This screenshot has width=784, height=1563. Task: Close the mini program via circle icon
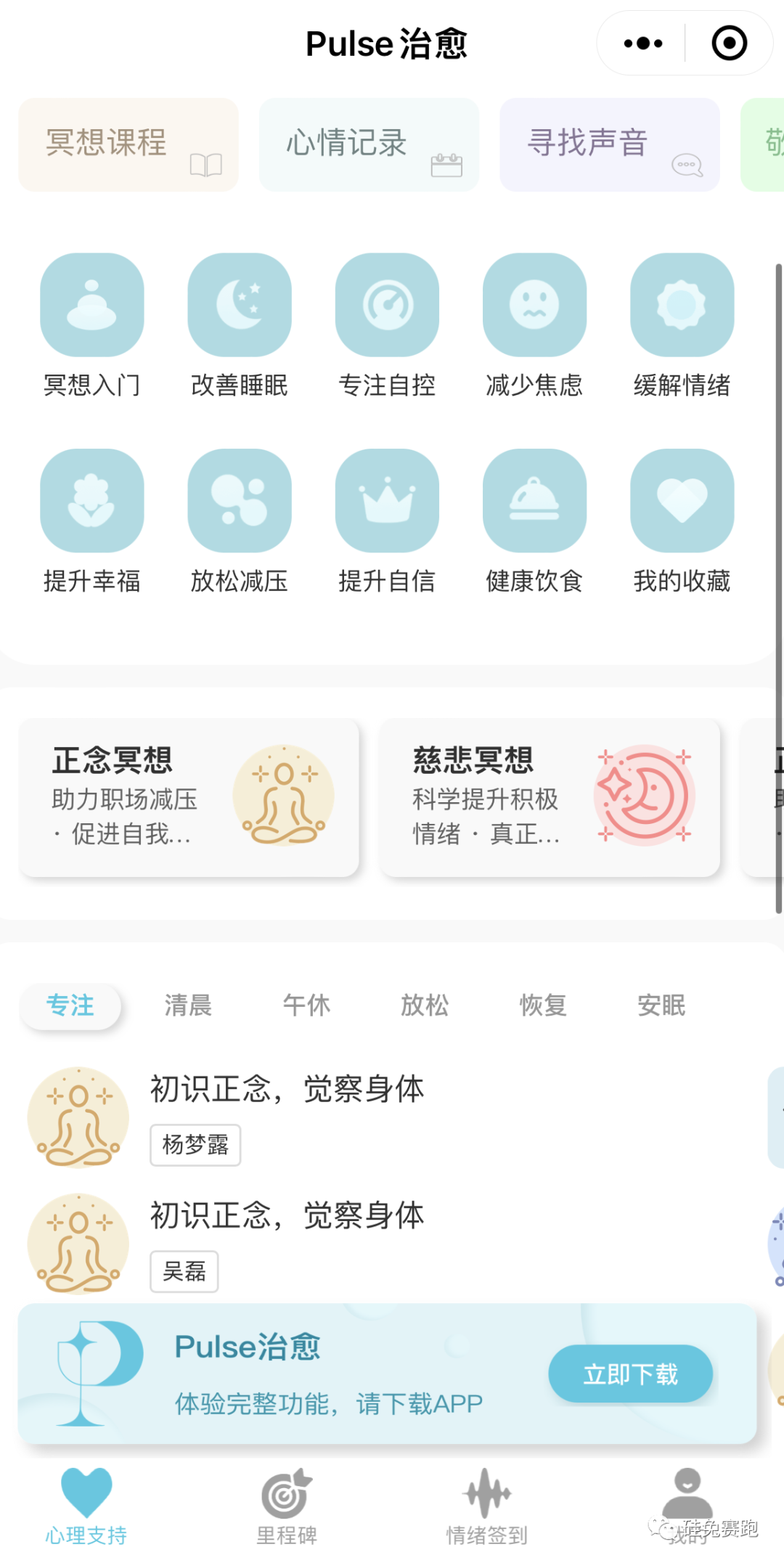point(729,44)
